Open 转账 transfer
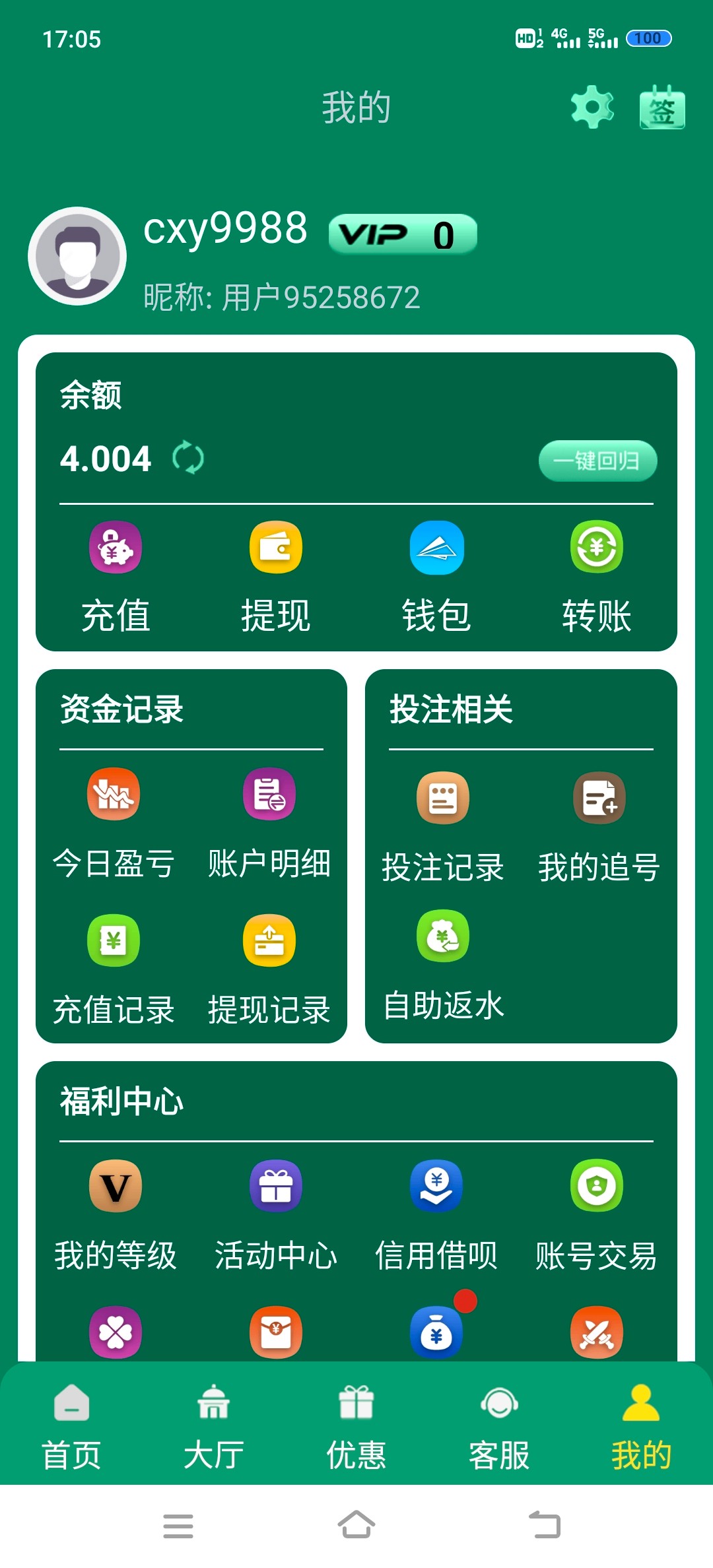Image resolution: width=713 pixels, height=1568 pixels. click(597, 575)
